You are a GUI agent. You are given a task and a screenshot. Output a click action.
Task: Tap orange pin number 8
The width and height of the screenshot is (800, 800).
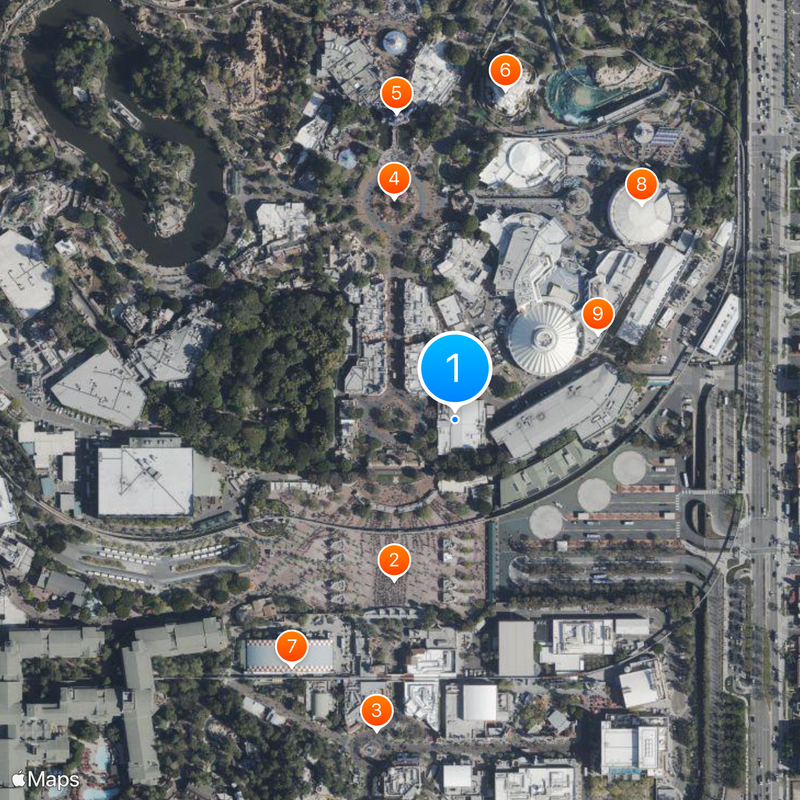(641, 184)
